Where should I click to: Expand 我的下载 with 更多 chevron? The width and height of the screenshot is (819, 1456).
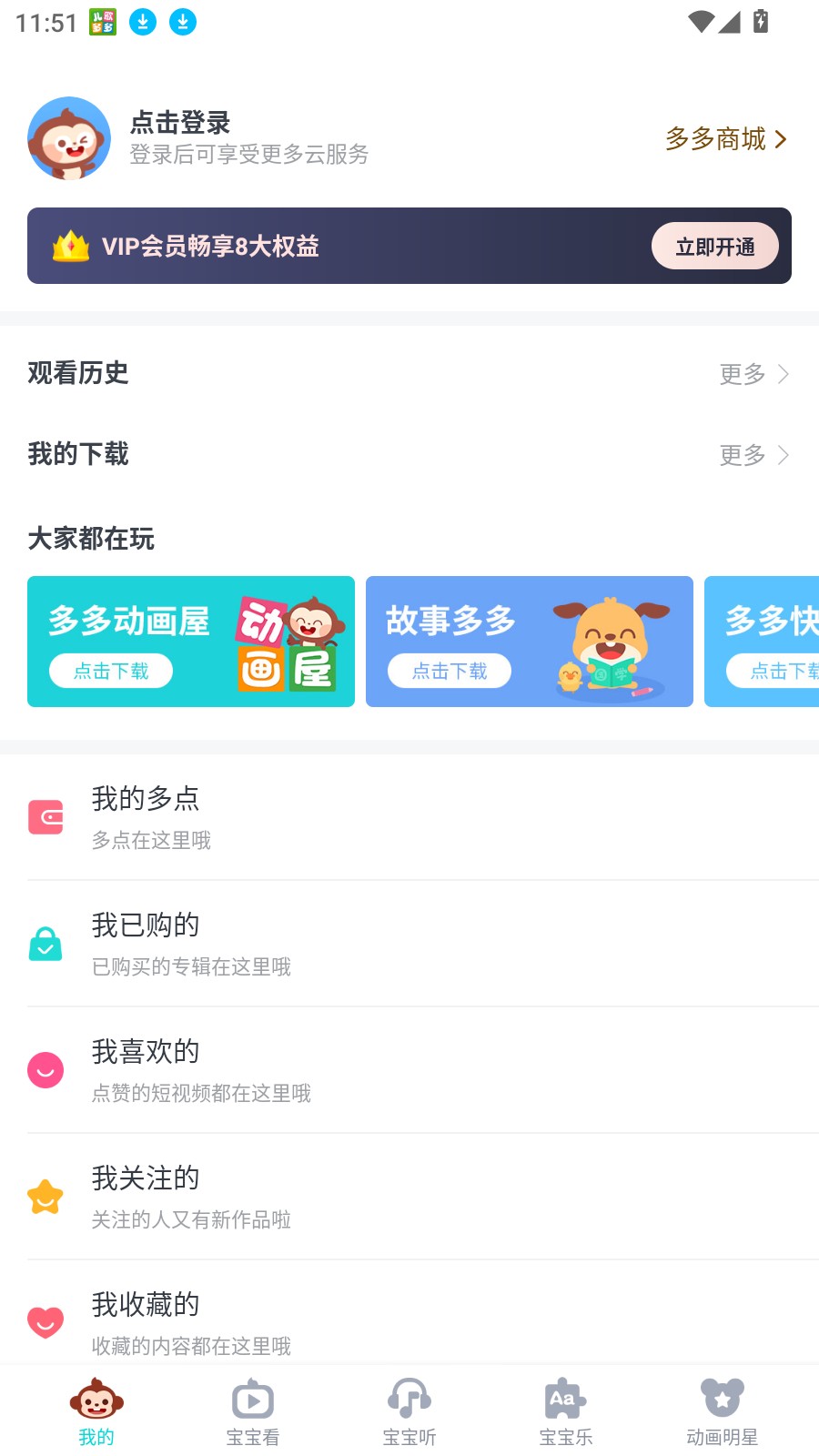(783, 455)
